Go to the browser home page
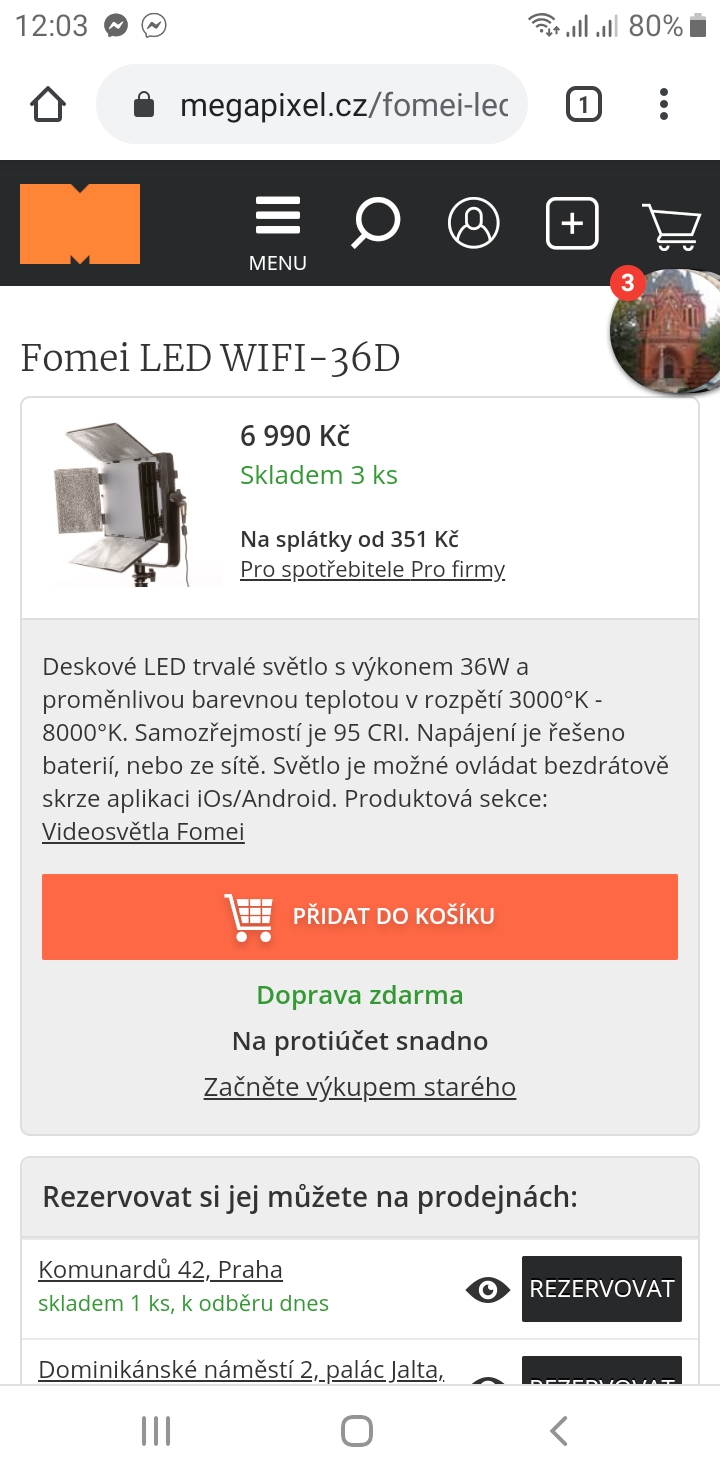 pos(48,105)
